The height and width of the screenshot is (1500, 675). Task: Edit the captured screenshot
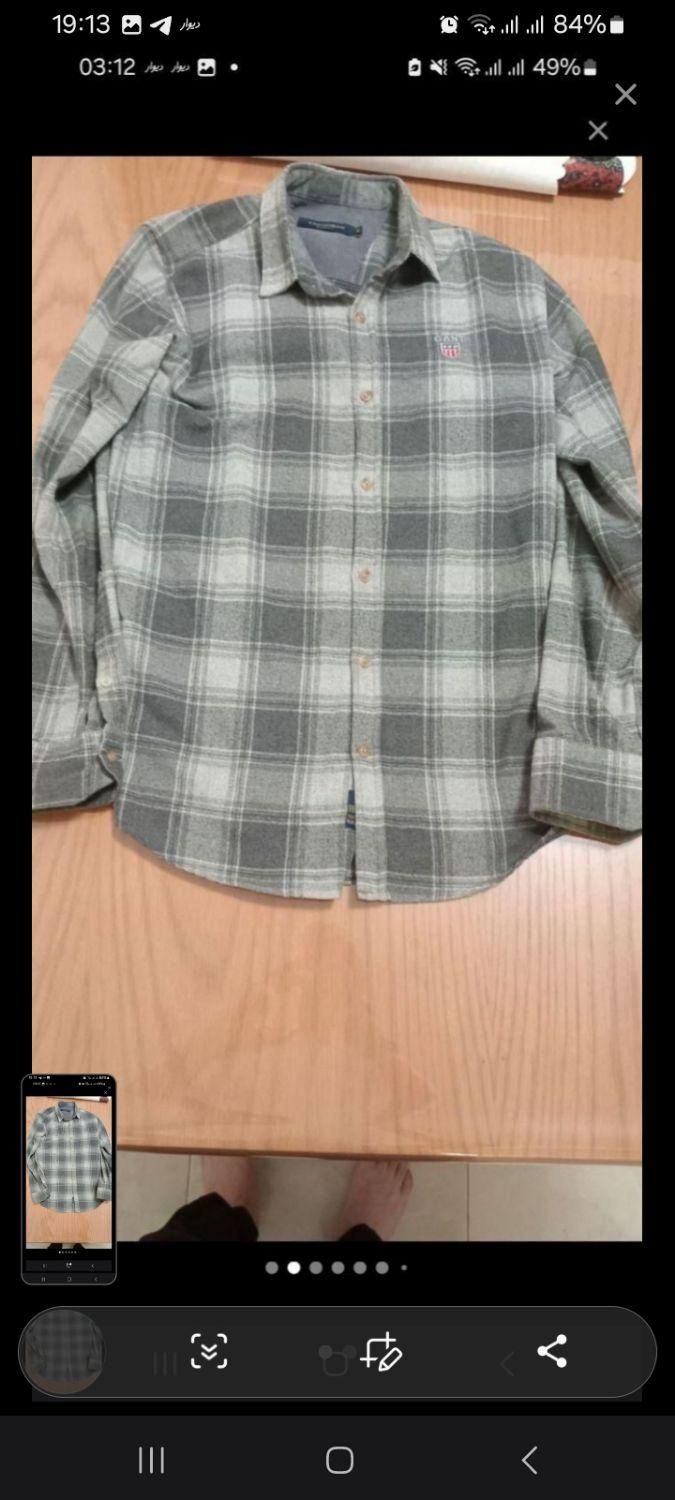pyautogui.click(x=381, y=1351)
